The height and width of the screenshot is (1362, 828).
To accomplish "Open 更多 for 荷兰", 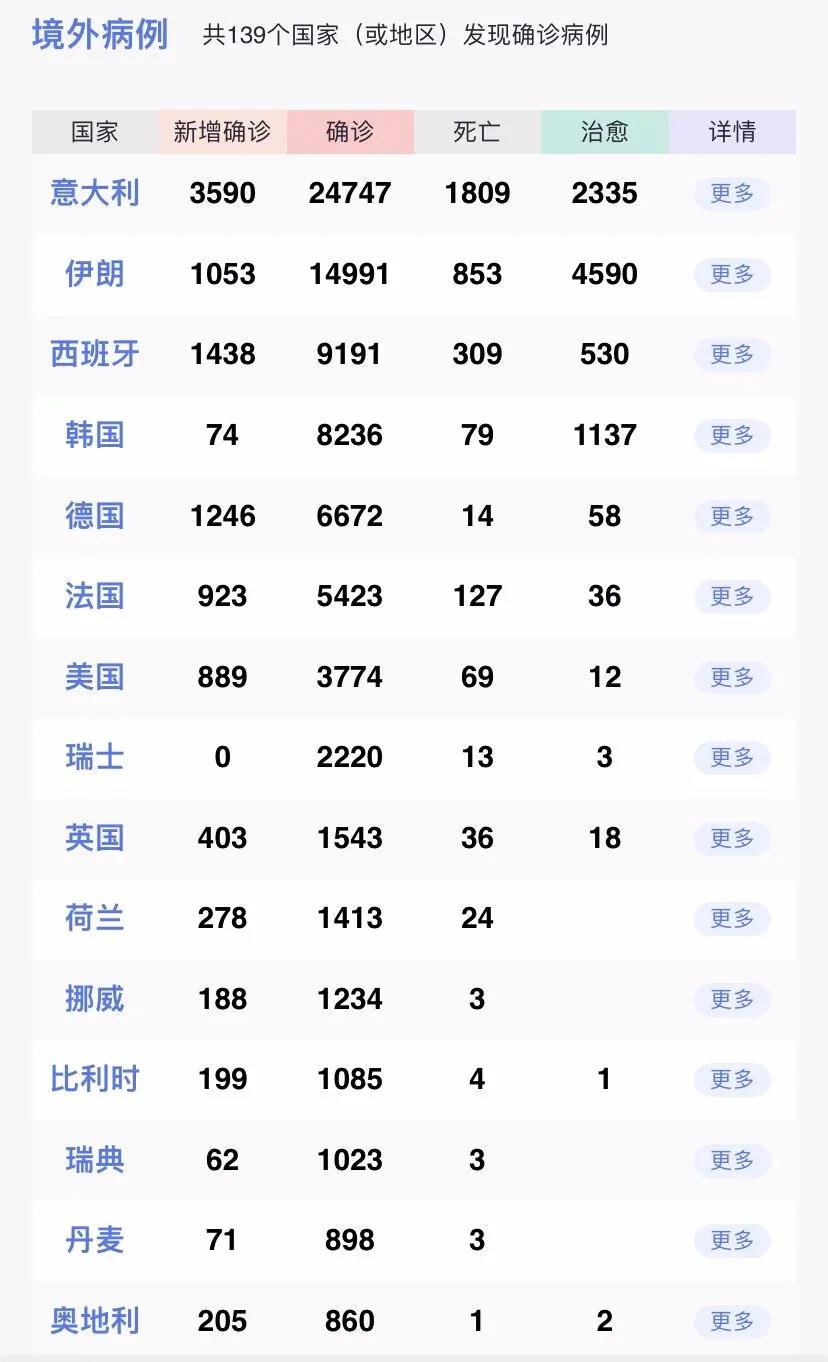I will point(732,918).
